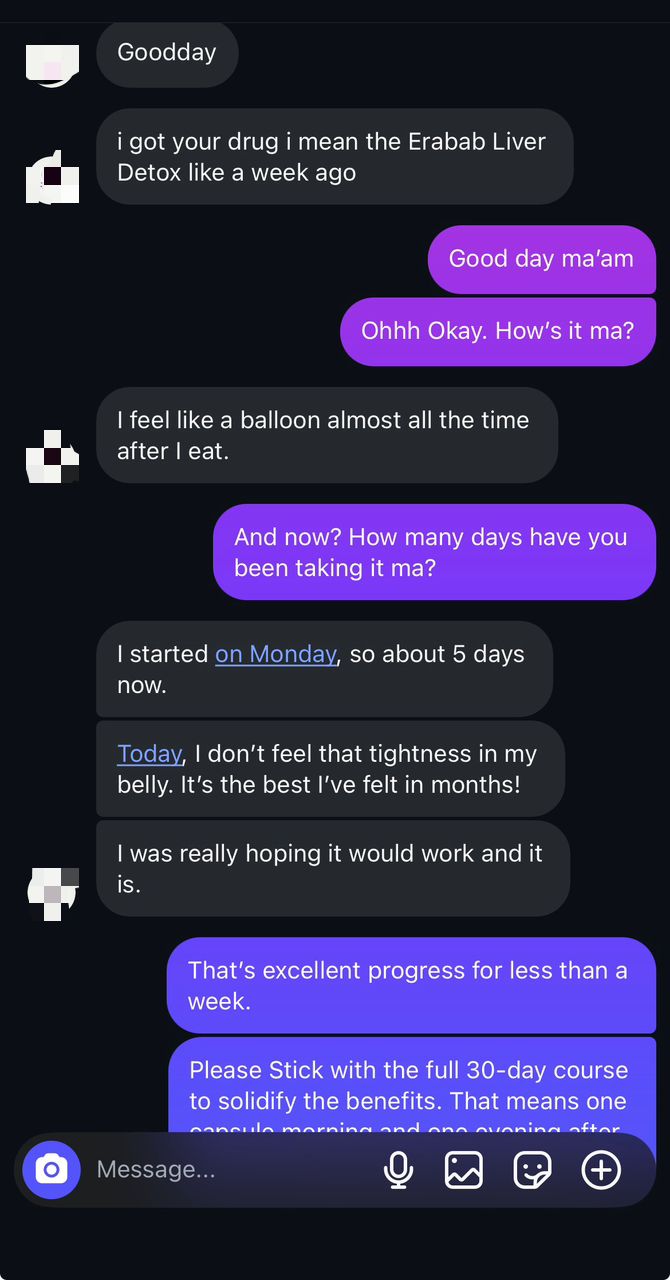Focus the Message text field
The height and width of the screenshot is (1280, 670).
pos(230,1169)
